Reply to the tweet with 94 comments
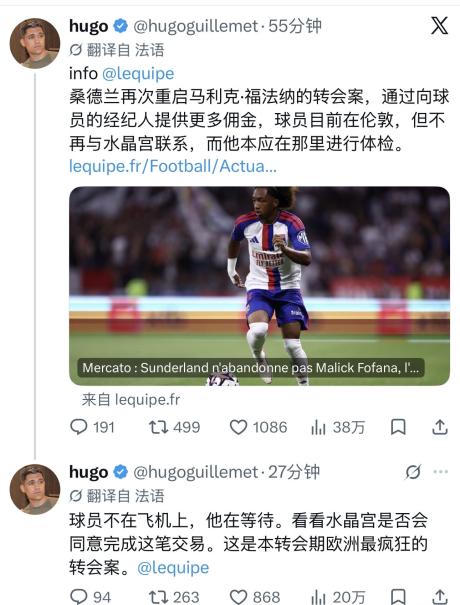The image size is (460, 605). click(91, 597)
